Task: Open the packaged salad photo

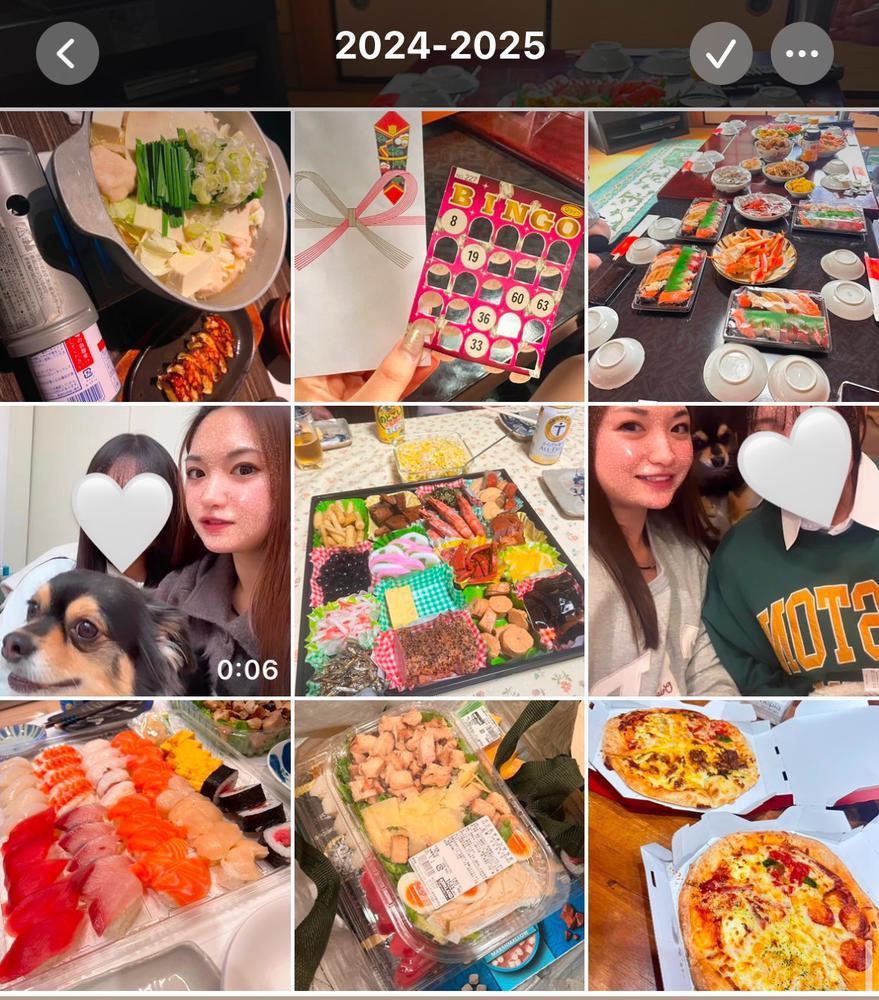Action: (x=438, y=845)
